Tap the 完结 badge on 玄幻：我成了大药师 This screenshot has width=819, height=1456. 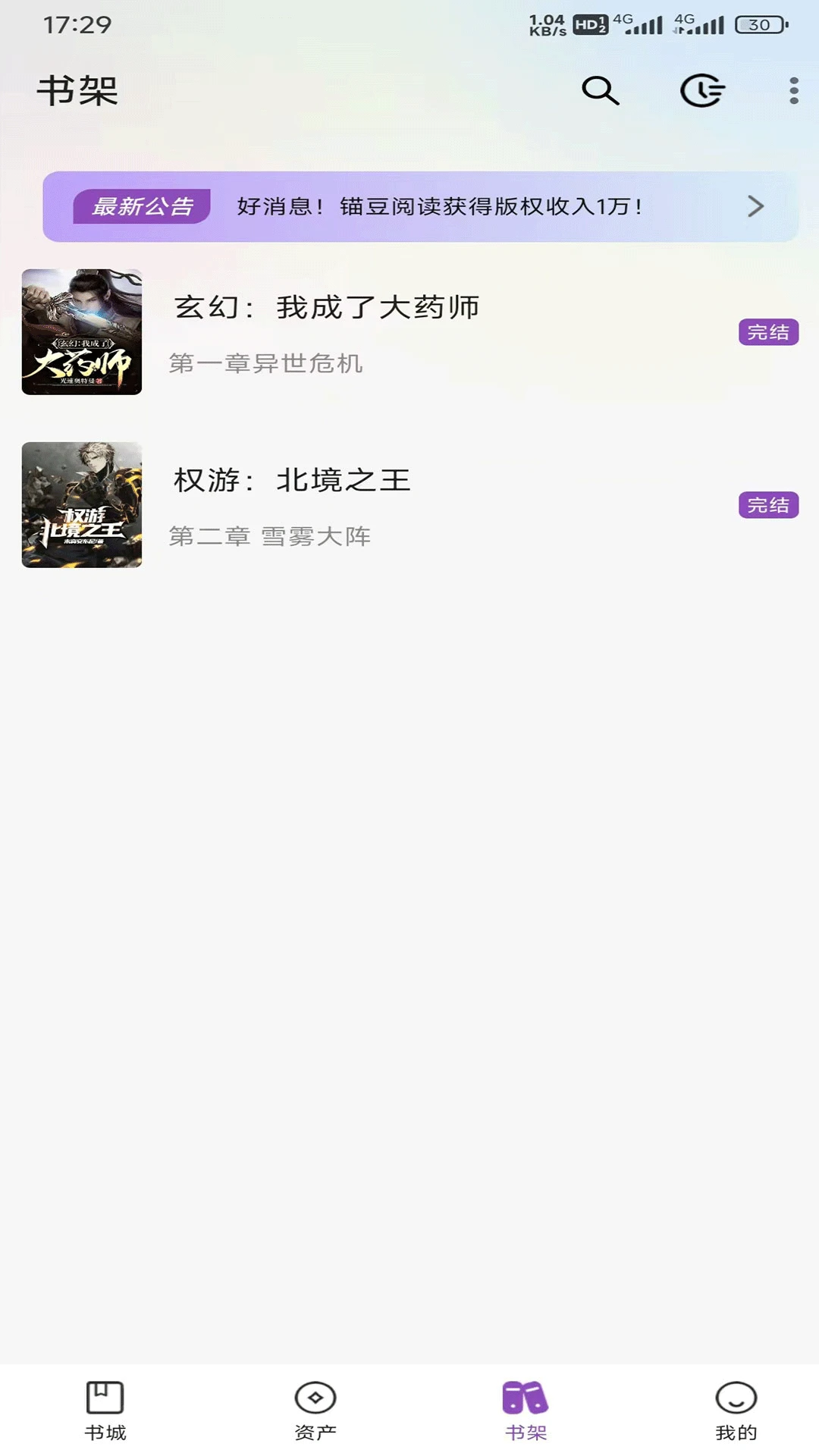[769, 331]
